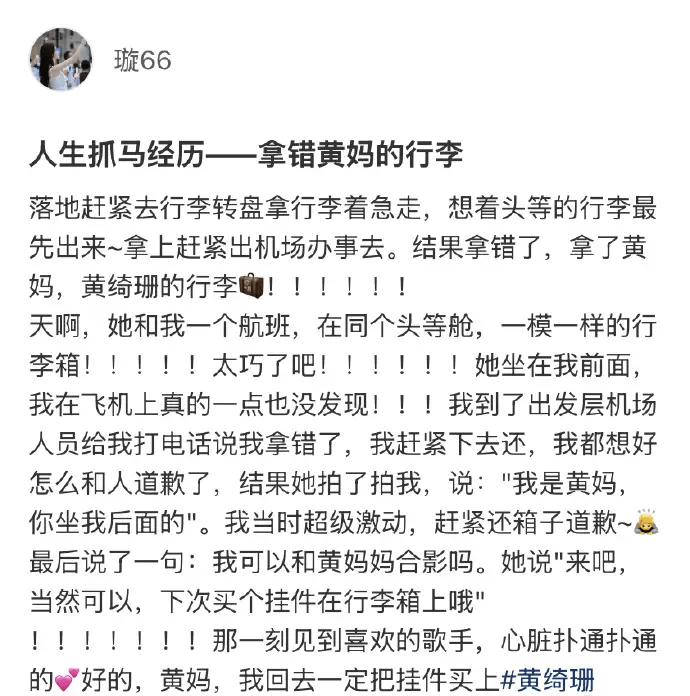This screenshot has height=696, width=690.
Task: Tap the username 璇66
Action: 143,60
